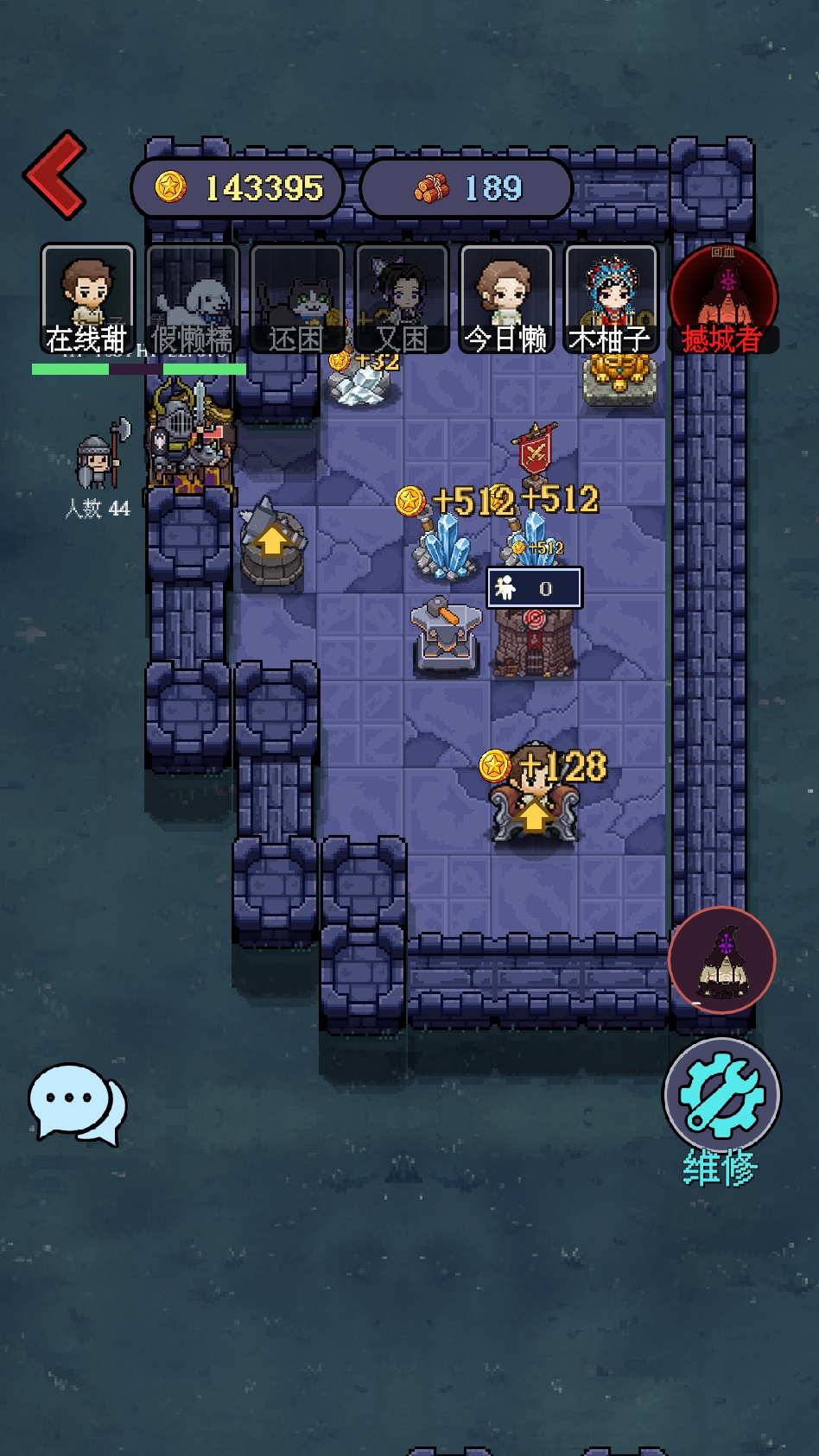Select player avatar 又困
This screenshot has height=1456, width=819.
click(402, 299)
